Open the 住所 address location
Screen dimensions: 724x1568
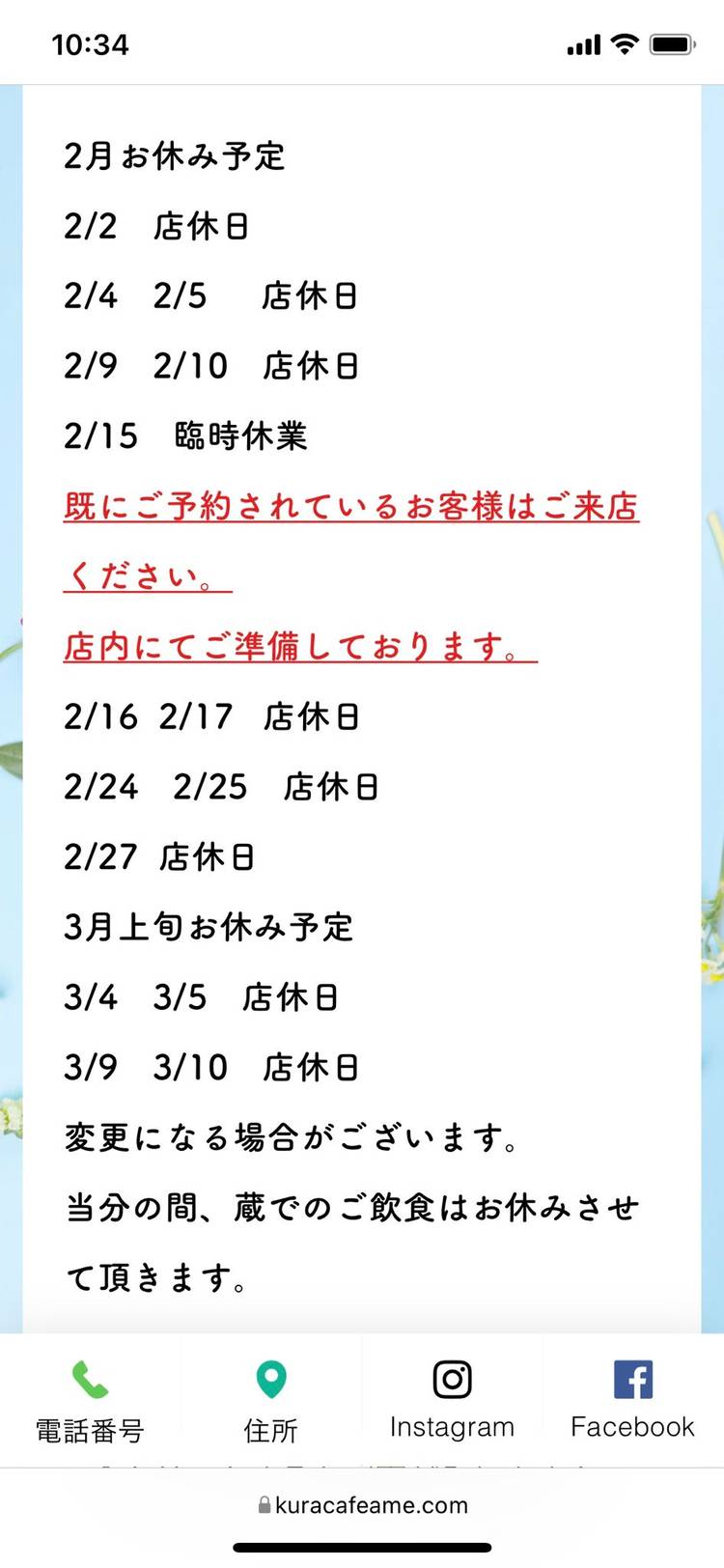click(271, 1400)
